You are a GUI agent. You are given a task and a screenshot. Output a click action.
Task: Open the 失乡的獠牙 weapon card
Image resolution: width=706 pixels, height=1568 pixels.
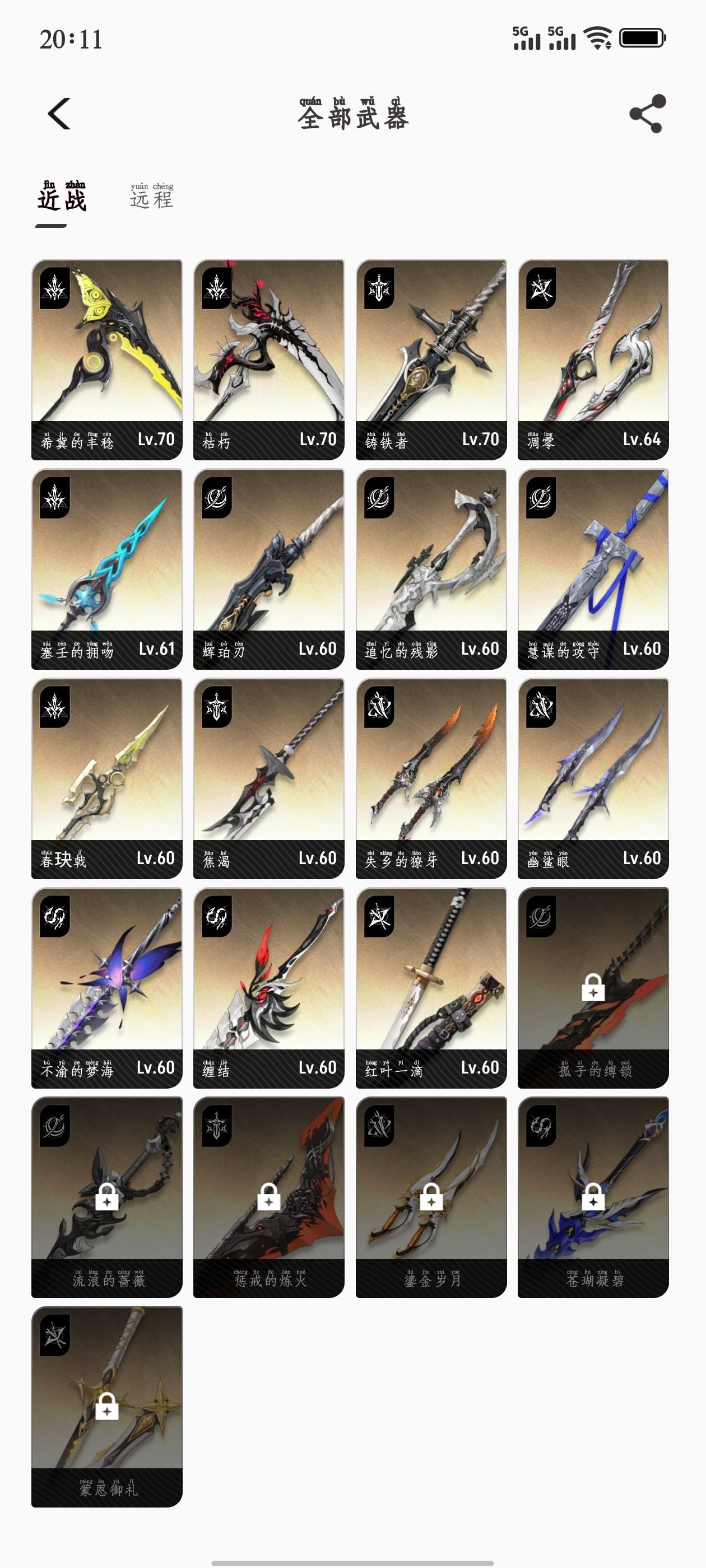[431, 778]
